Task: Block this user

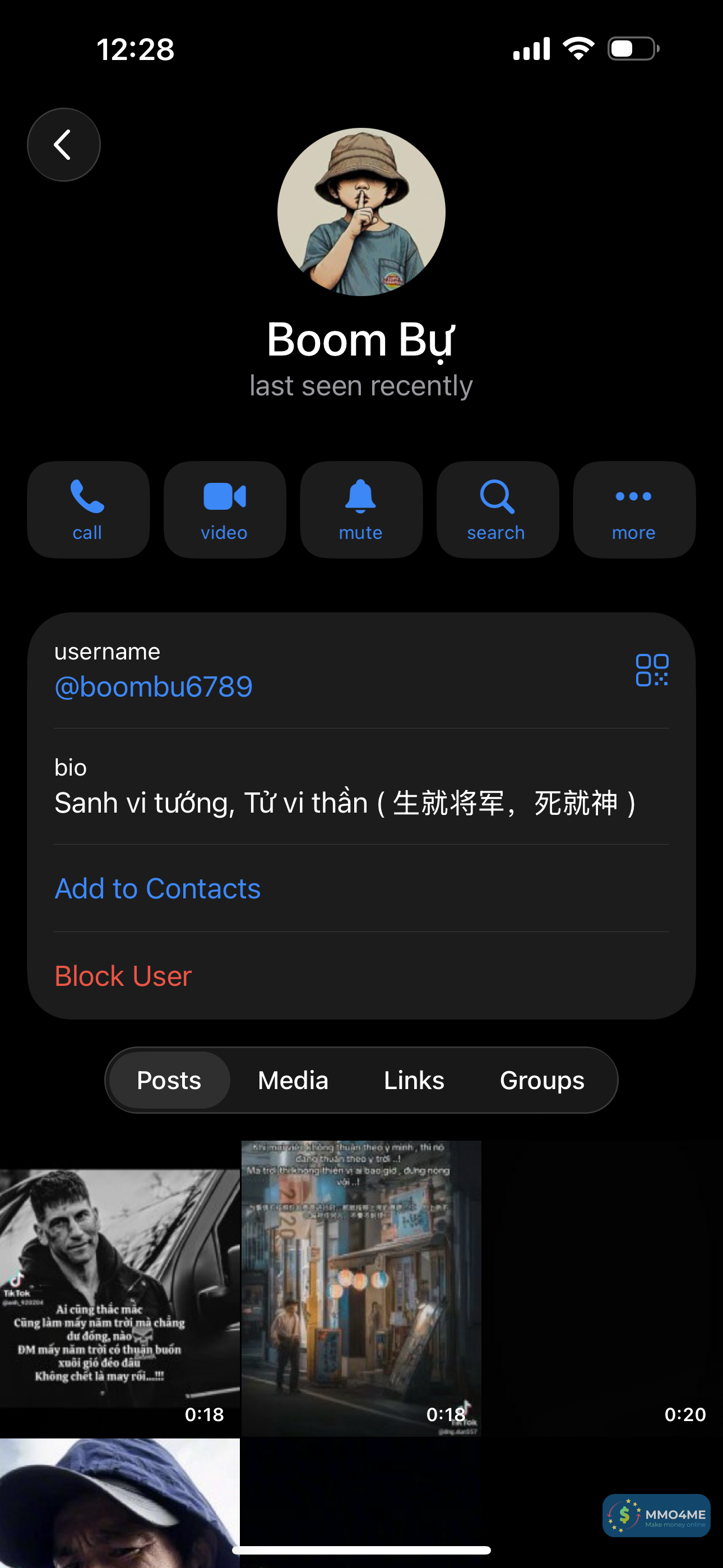Action: coord(123,976)
